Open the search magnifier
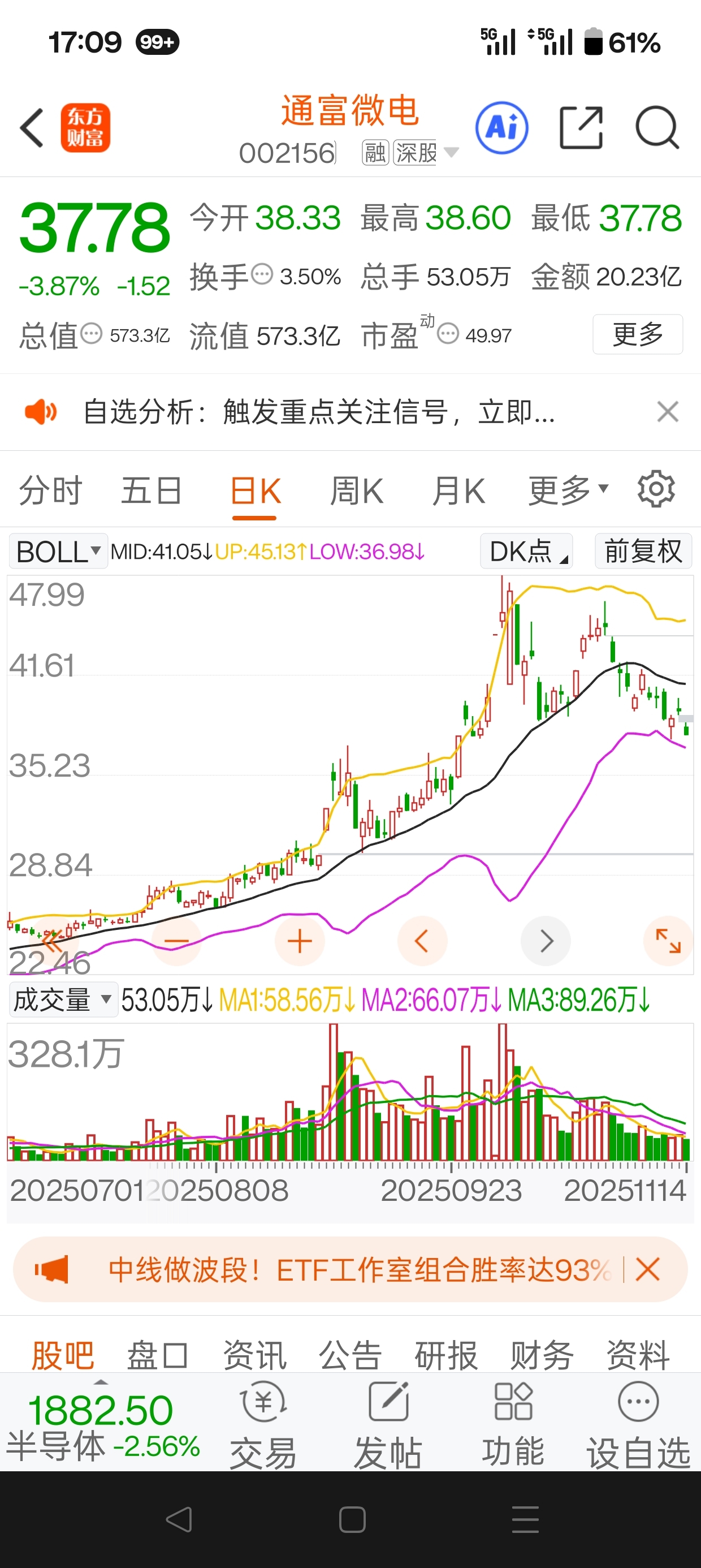This screenshot has width=701, height=1568. click(x=657, y=128)
